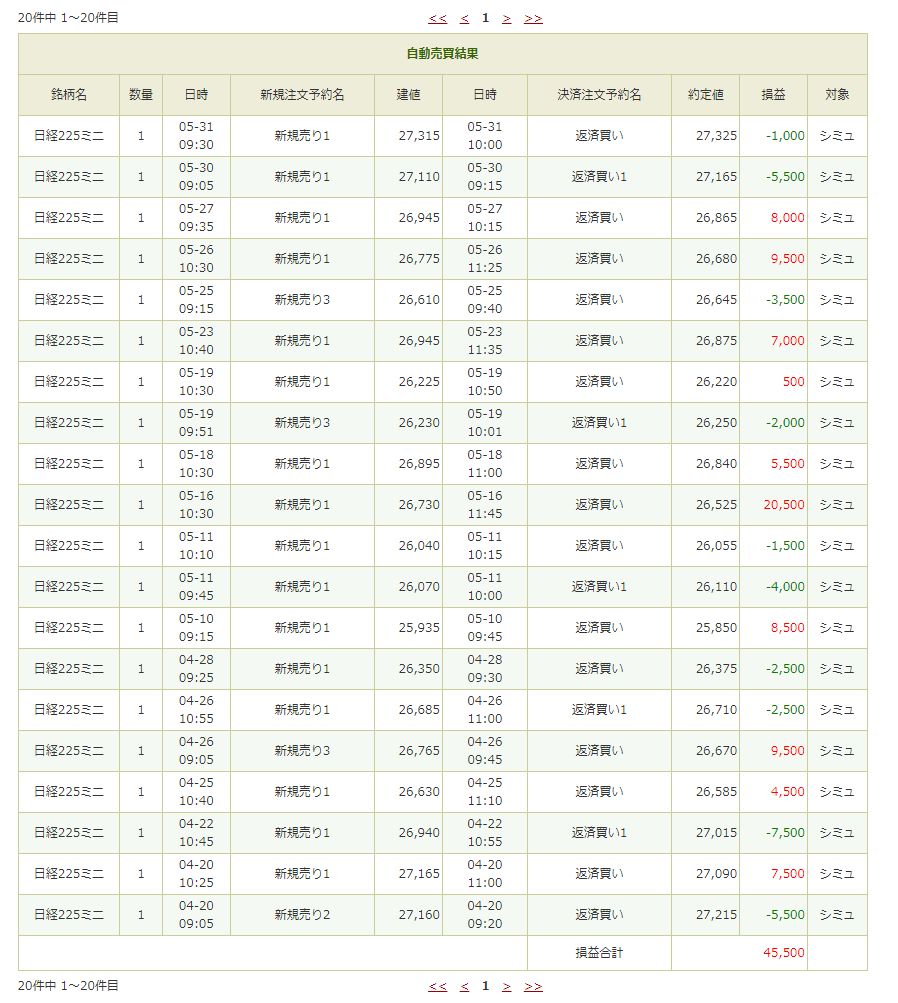Screen dimensions: 898x1003
Task: Jump to last page in top pager
Action: pos(533,18)
